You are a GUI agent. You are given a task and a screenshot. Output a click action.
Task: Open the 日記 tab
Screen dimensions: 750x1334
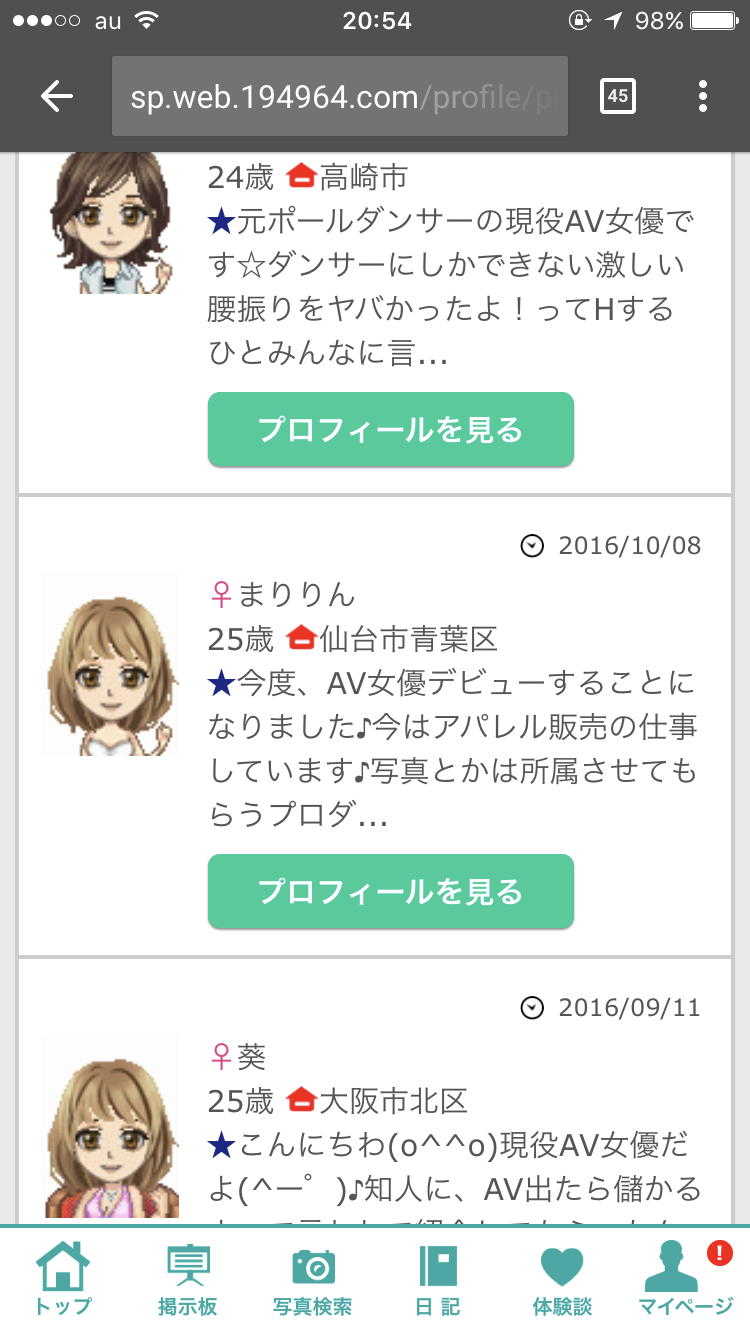pyautogui.click(x=438, y=1279)
